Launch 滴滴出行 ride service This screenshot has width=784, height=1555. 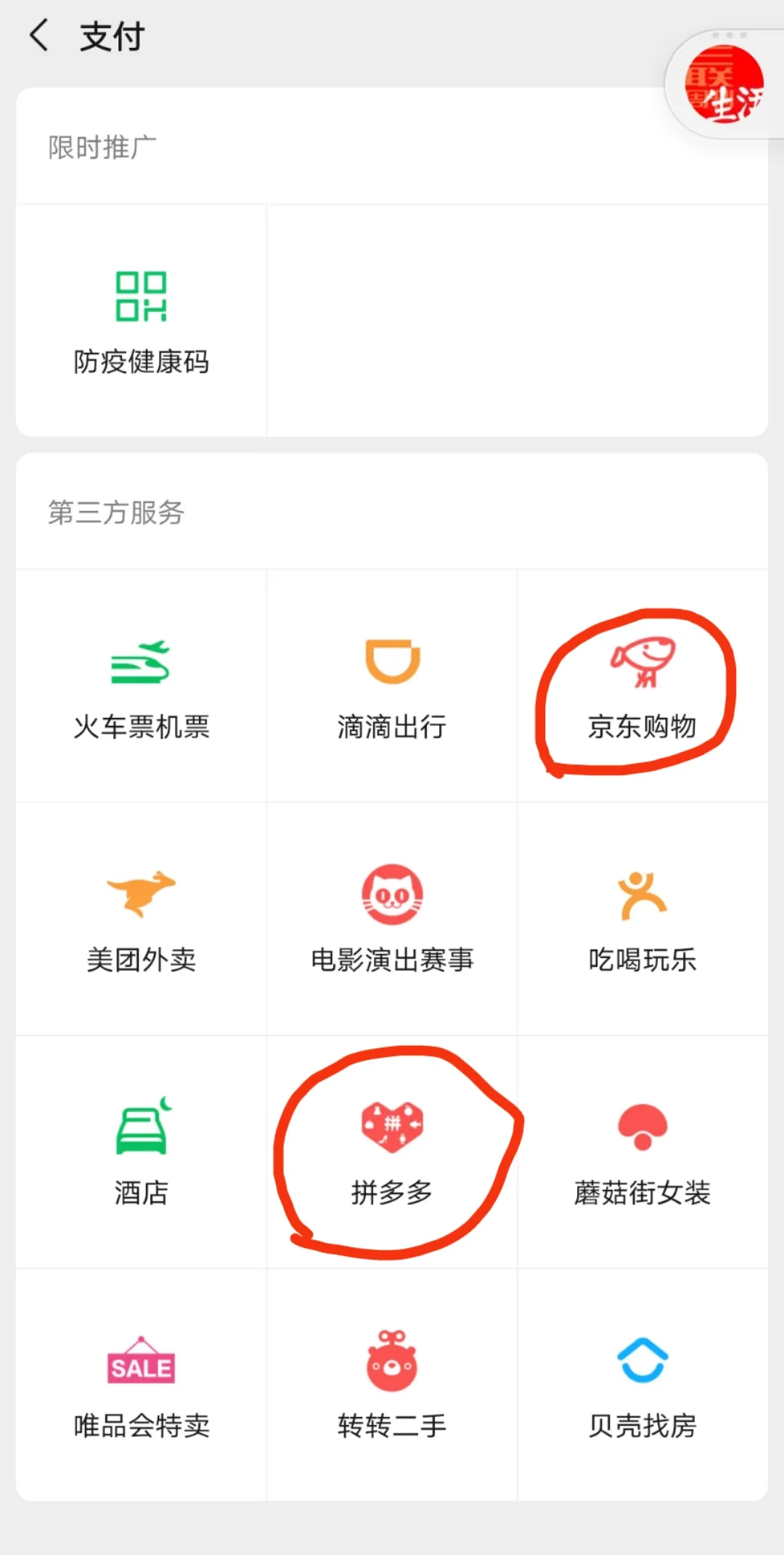click(392, 686)
